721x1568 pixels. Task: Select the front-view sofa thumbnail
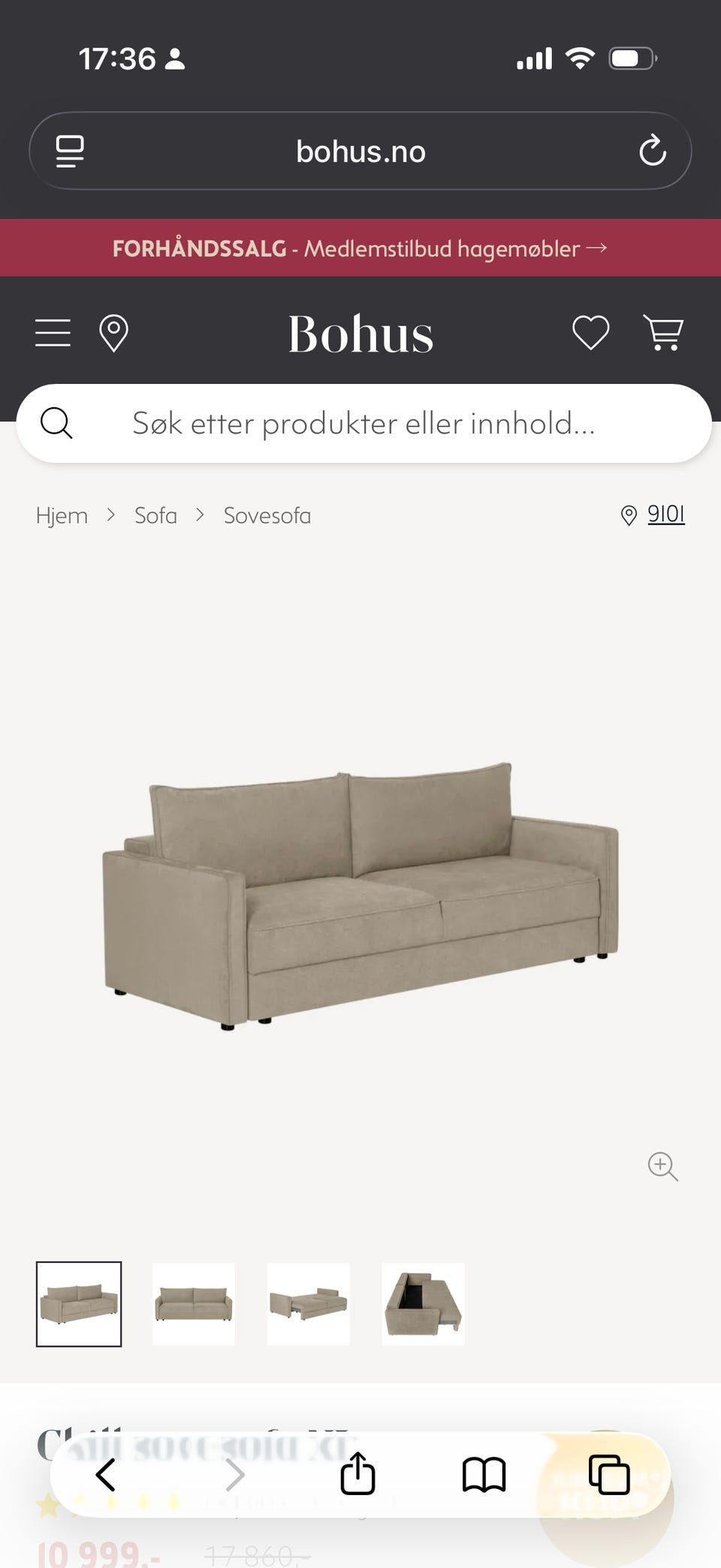tap(194, 1304)
